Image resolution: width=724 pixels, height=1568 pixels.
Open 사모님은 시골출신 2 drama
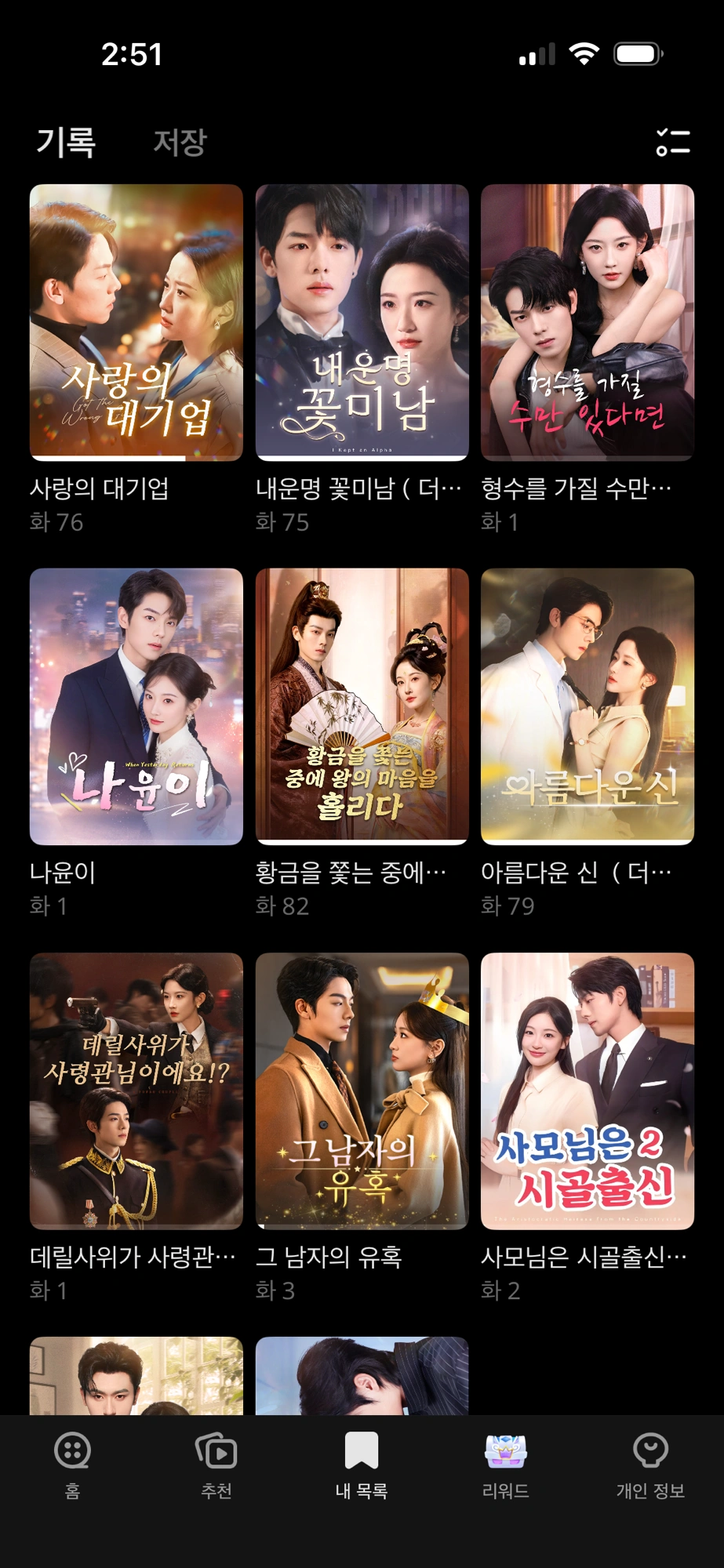click(x=587, y=1090)
